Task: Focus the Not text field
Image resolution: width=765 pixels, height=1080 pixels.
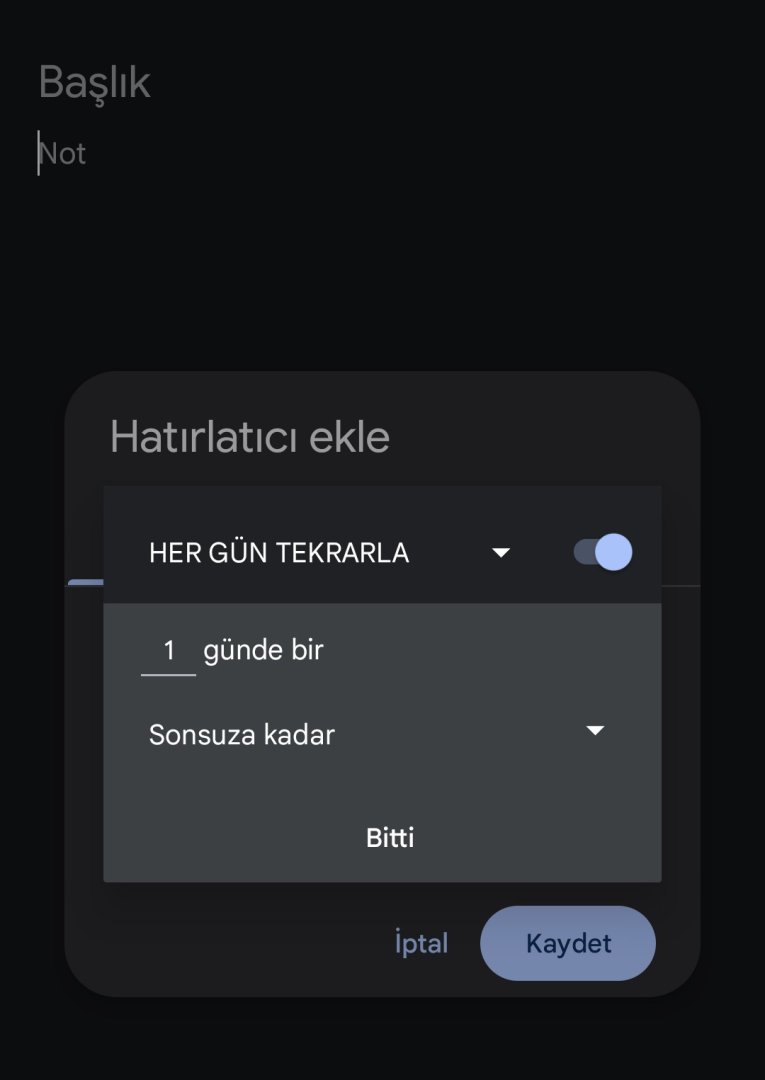Action: point(63,154)
